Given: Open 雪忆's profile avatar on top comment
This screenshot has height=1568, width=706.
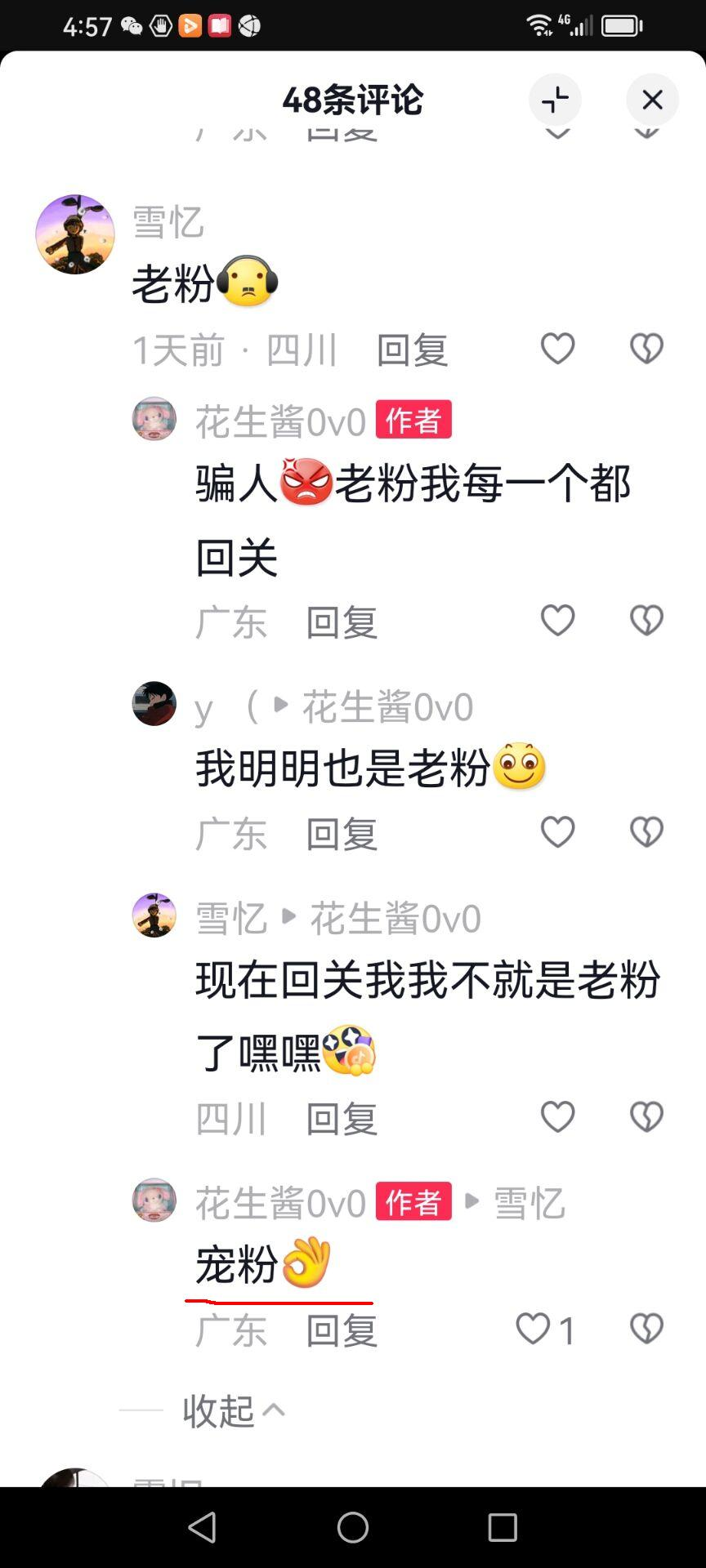Looking at the screenshot, I should (75, 234).
